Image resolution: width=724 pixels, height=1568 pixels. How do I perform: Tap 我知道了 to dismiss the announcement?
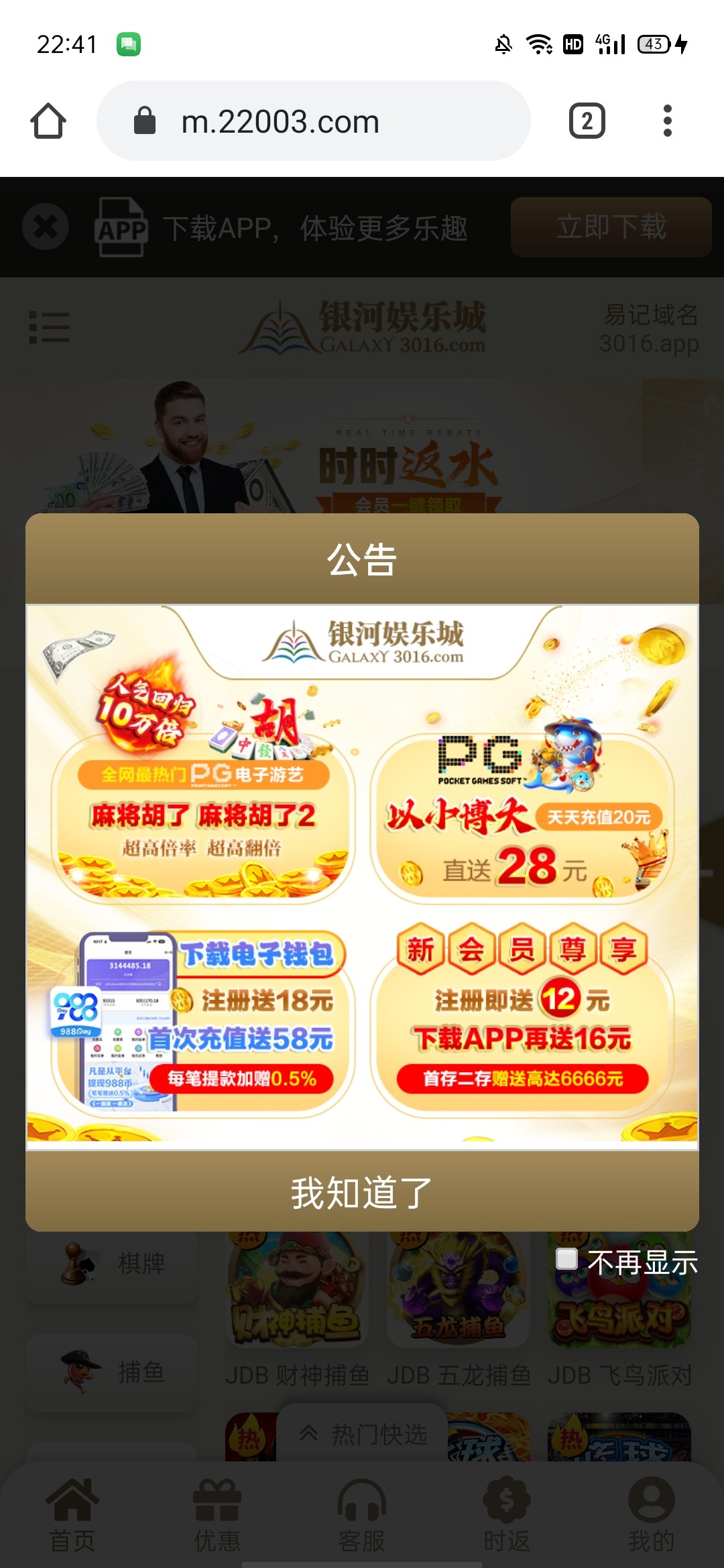[362, 1193]
